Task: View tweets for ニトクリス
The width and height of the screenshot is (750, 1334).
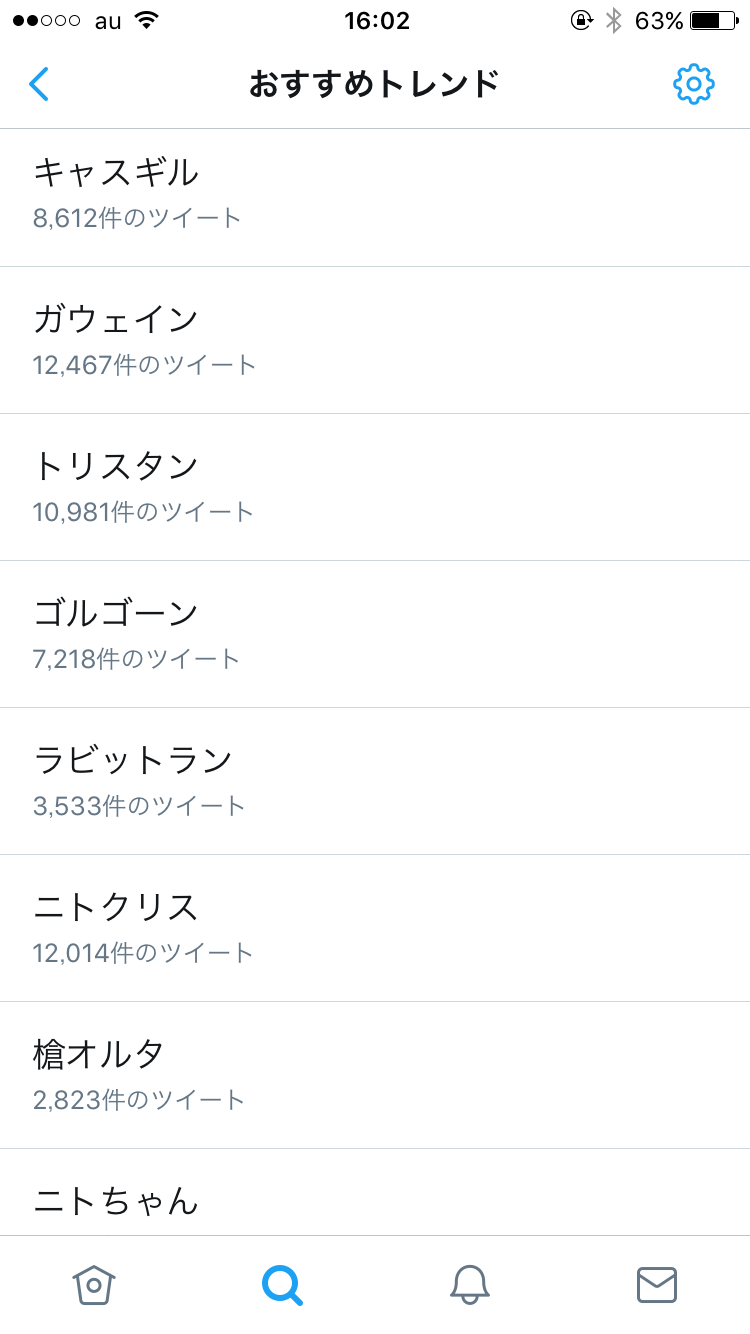Action: pyautogui.click(x=375, y=928)
